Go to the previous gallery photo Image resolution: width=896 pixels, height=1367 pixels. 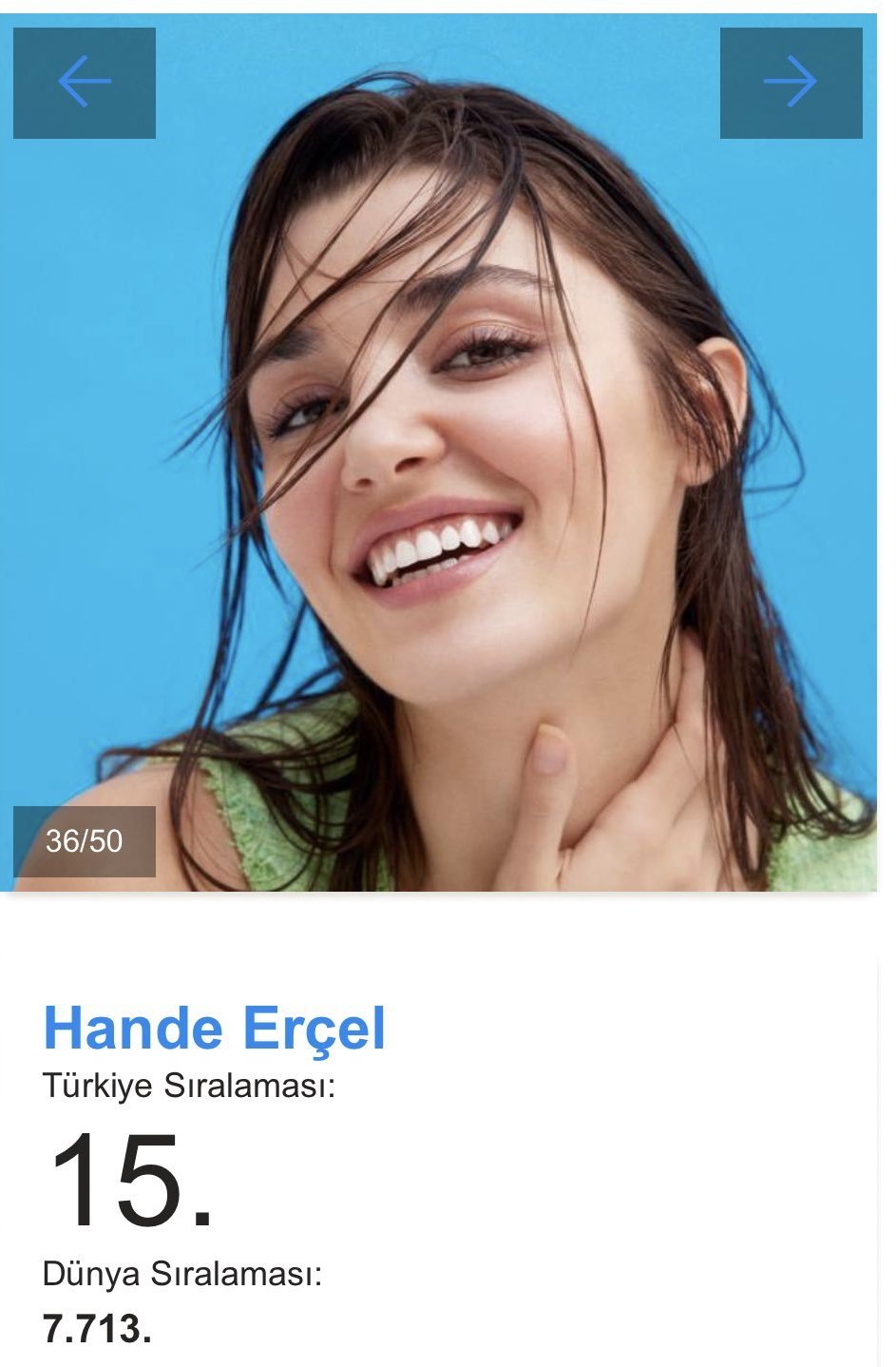85,83
